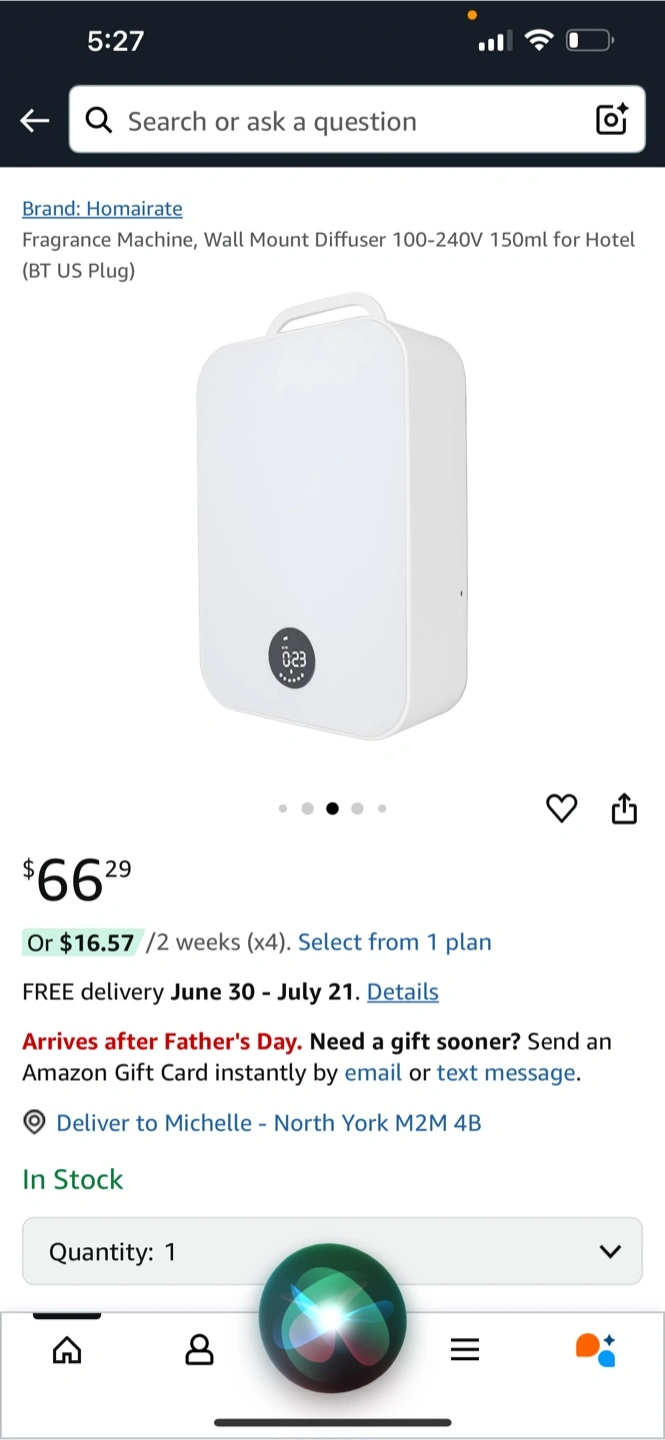Change delivery address for Michelle
This screenshot has height=1440, width=665.
click(x=268, y=1123)
